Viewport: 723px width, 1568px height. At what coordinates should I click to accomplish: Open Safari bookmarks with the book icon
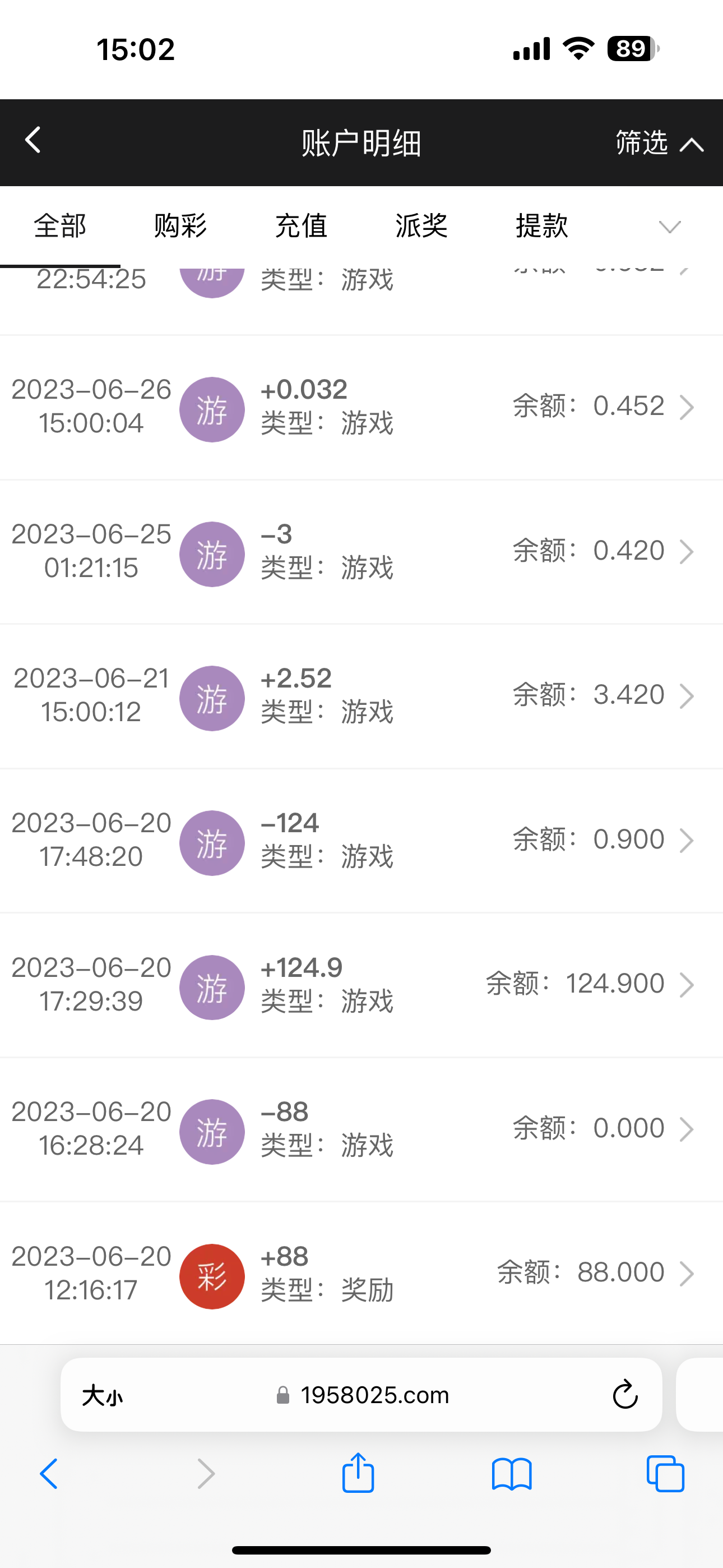[x=512, y=1474]
